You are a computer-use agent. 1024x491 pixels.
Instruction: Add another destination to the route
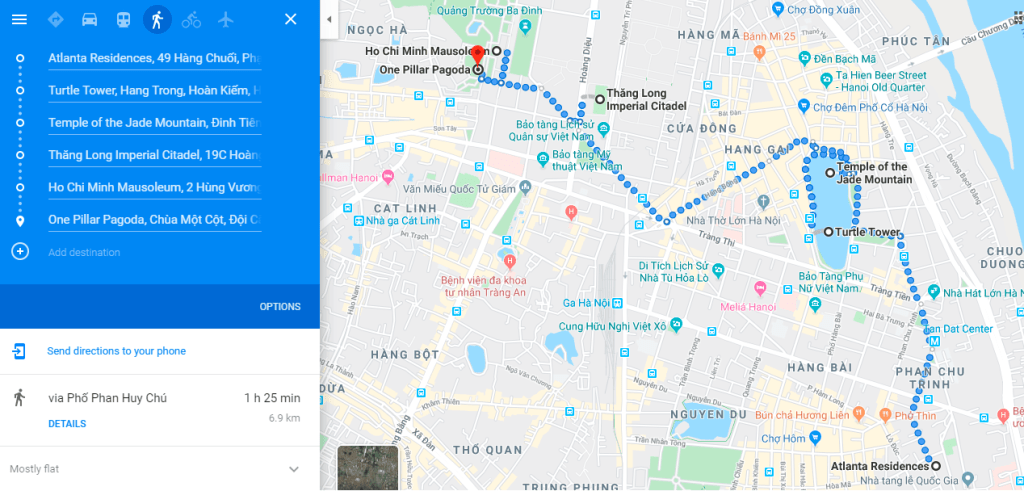(x=83, y=252)
